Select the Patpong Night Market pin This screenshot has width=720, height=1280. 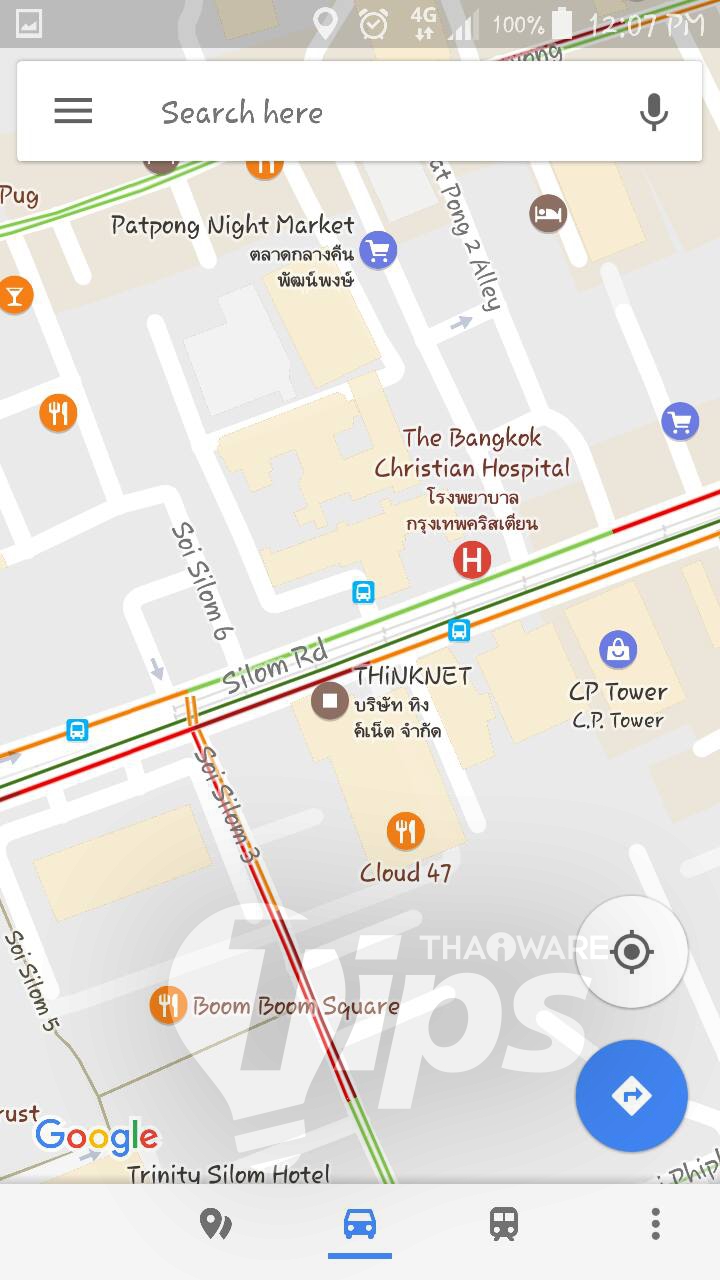[x=377, y=250]
